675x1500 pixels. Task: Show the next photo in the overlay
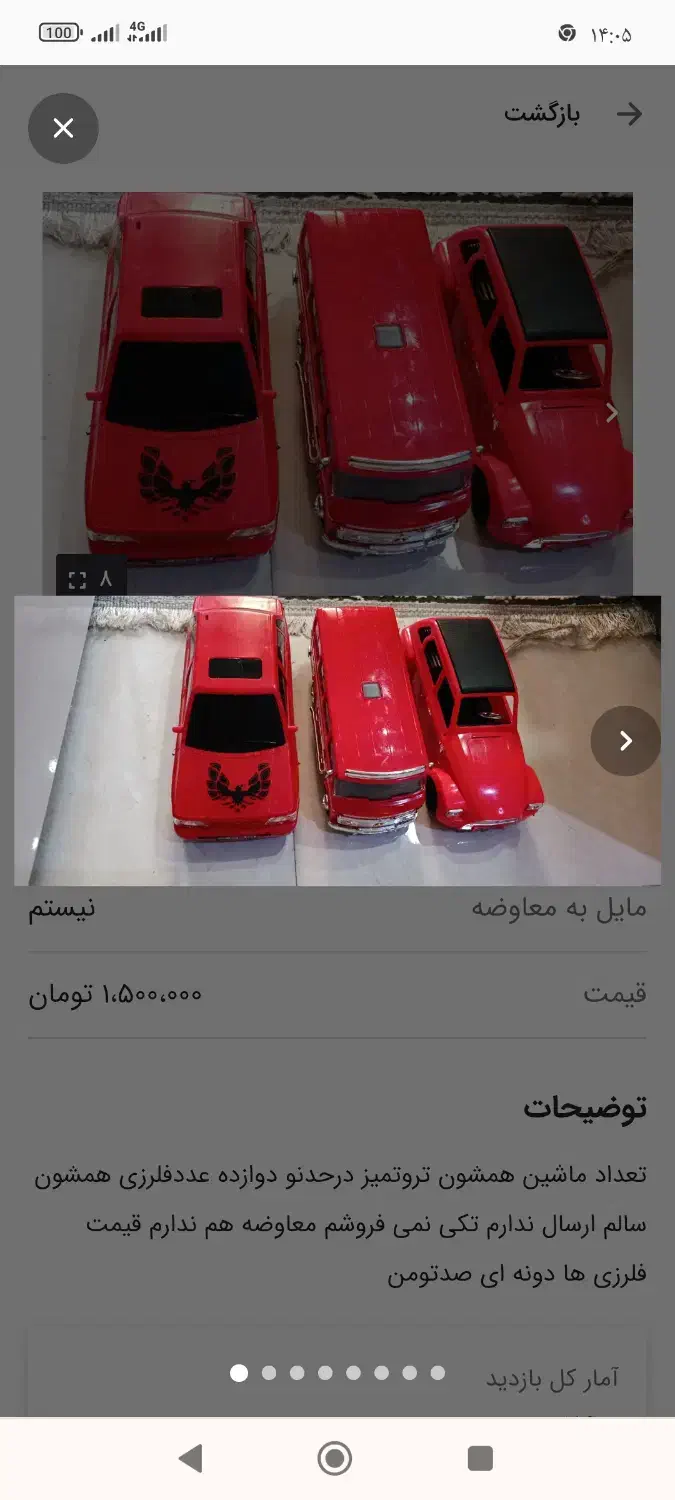pos(625,741)
